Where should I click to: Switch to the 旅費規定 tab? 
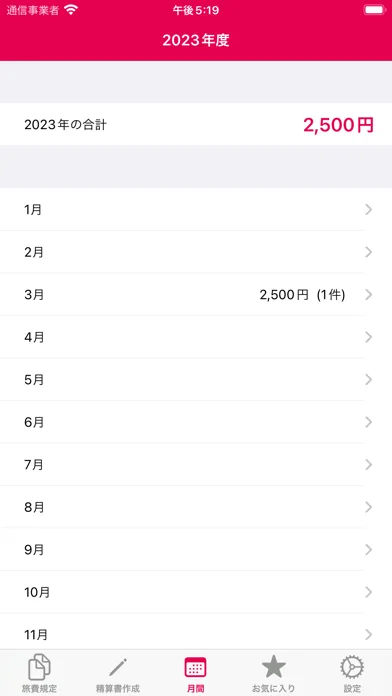coord(39,673)
